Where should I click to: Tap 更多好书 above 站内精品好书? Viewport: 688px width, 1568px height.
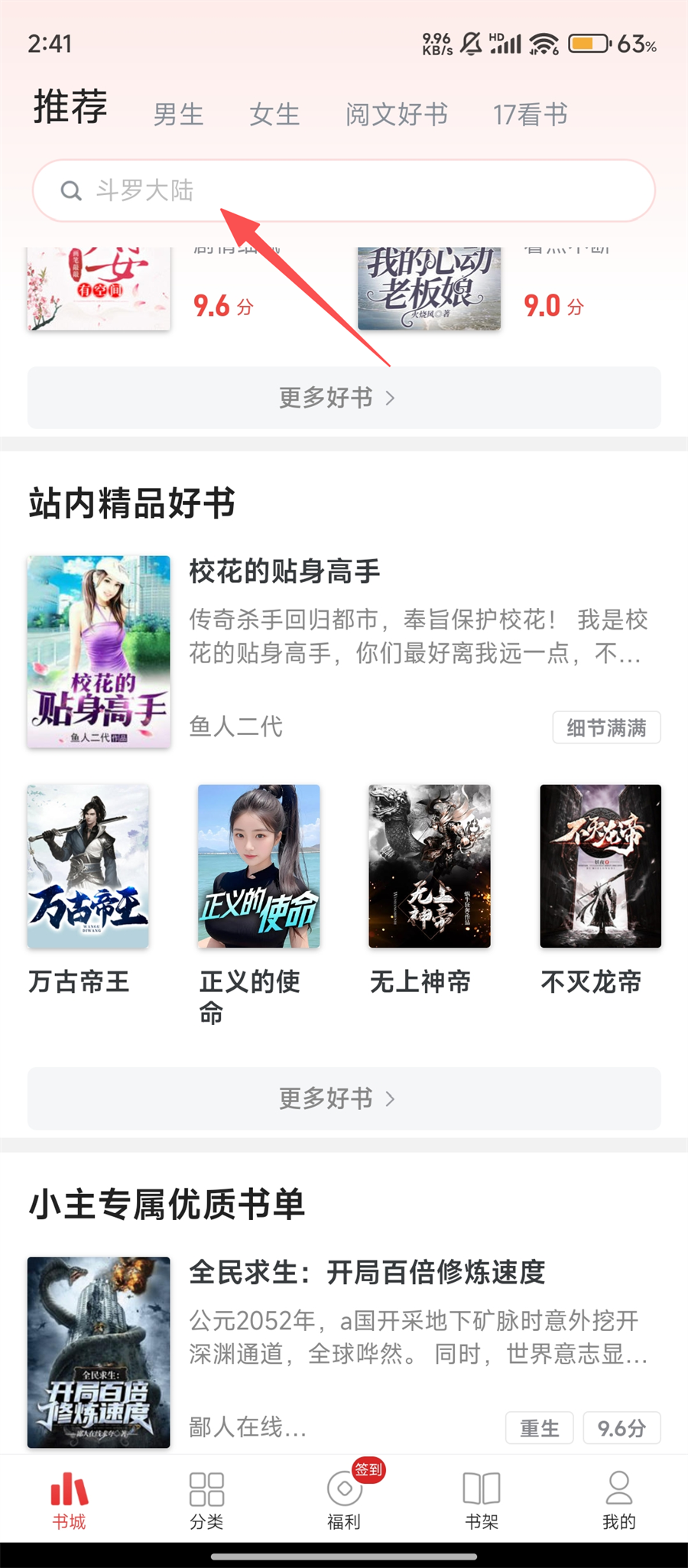click(x=344, y=398)
